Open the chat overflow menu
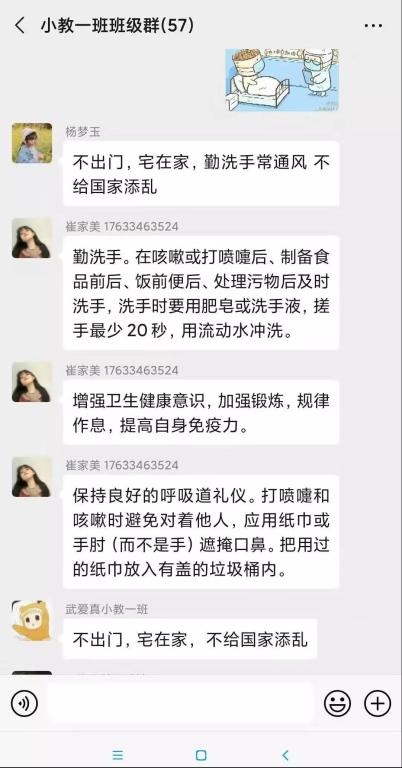 [x=374, y=25]
